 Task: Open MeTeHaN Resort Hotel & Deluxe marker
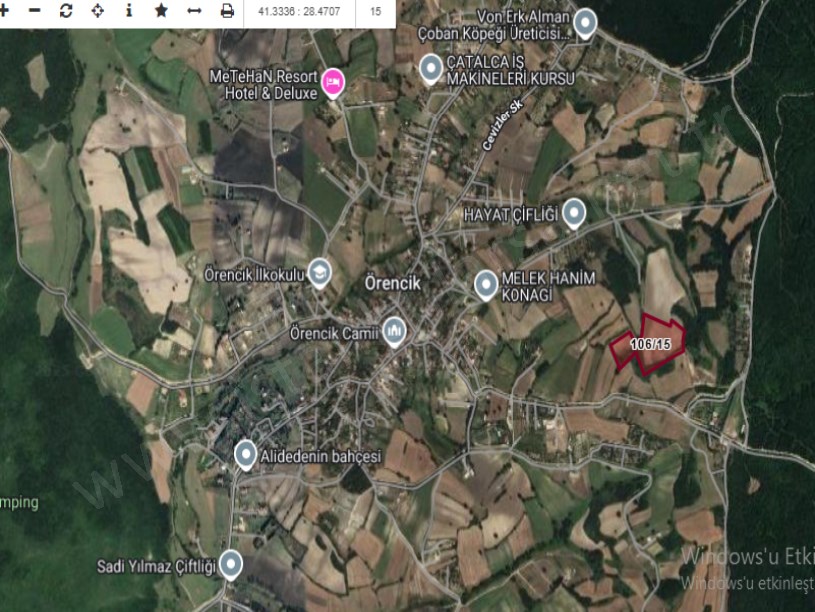tap(332, 81)
